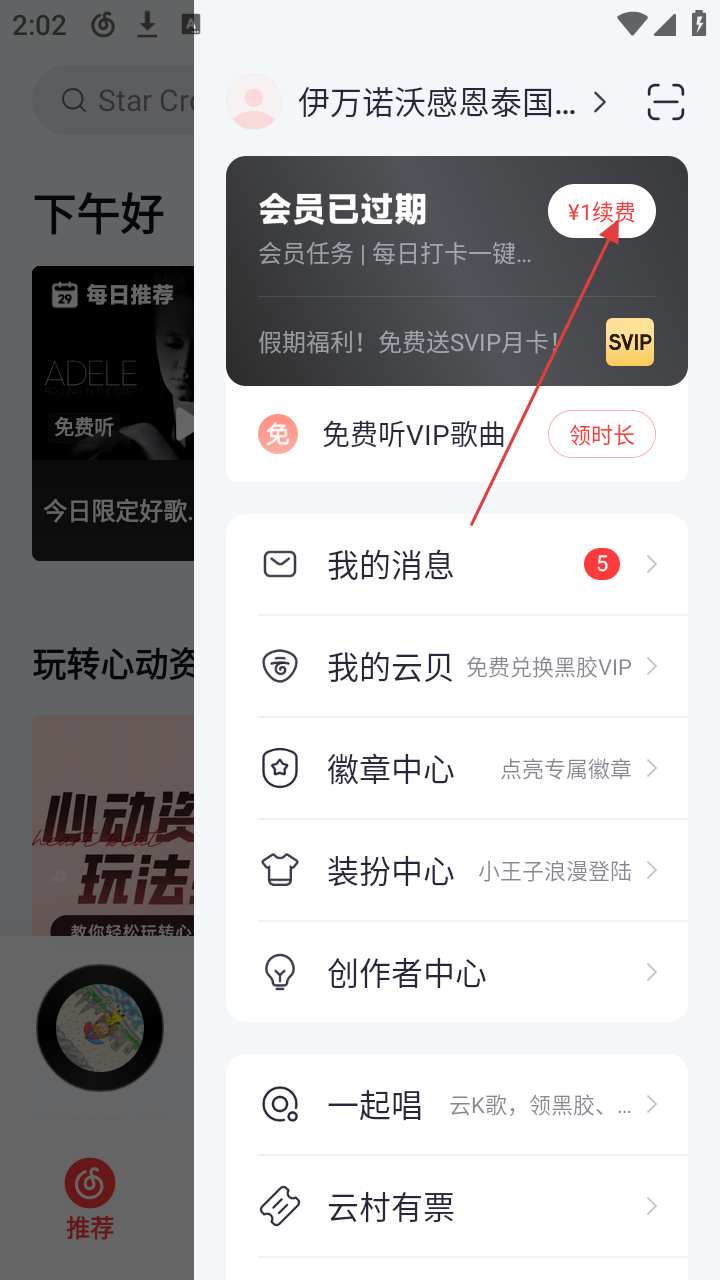Image resolution: width=720 pixels, height=1280 pixels.
Task: Open 我的云贝 row
Action: pos(456,667)
